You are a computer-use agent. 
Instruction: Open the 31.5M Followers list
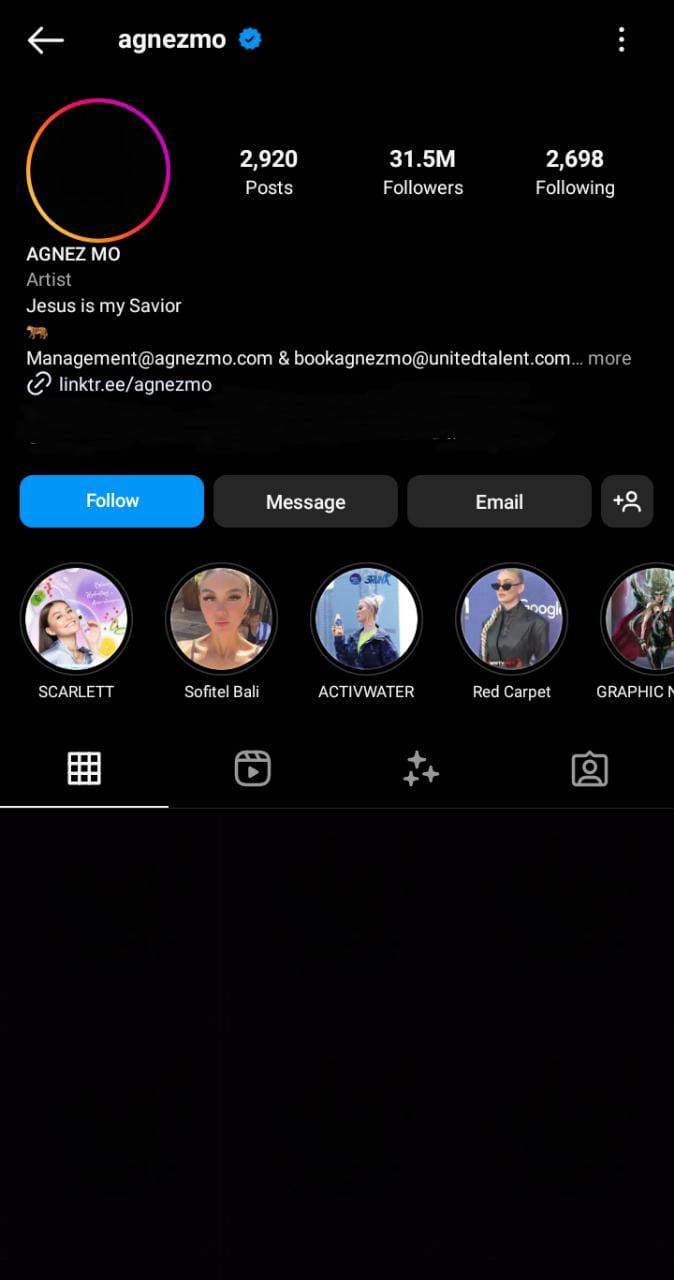[x=422, y=172]
